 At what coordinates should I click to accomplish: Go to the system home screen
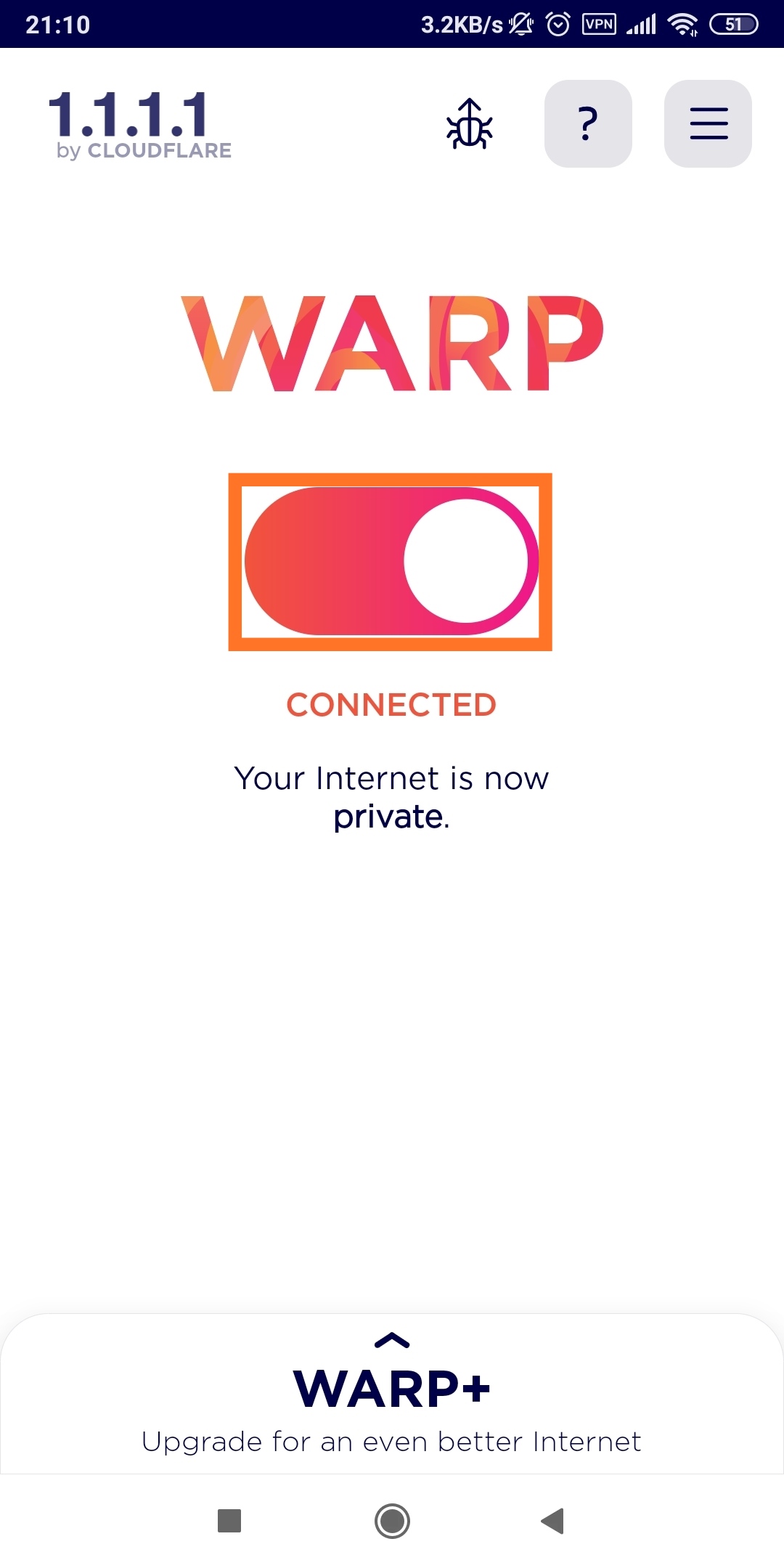[392, 1520]
